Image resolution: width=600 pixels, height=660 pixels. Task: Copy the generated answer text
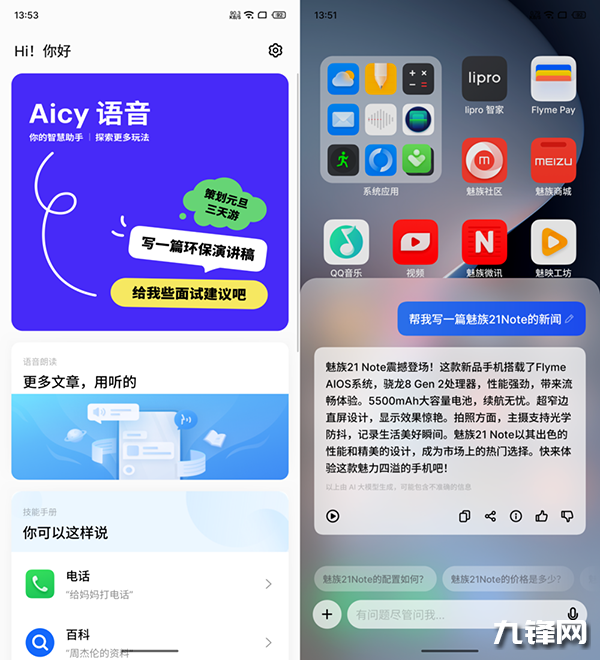click(x=464, y=516)
